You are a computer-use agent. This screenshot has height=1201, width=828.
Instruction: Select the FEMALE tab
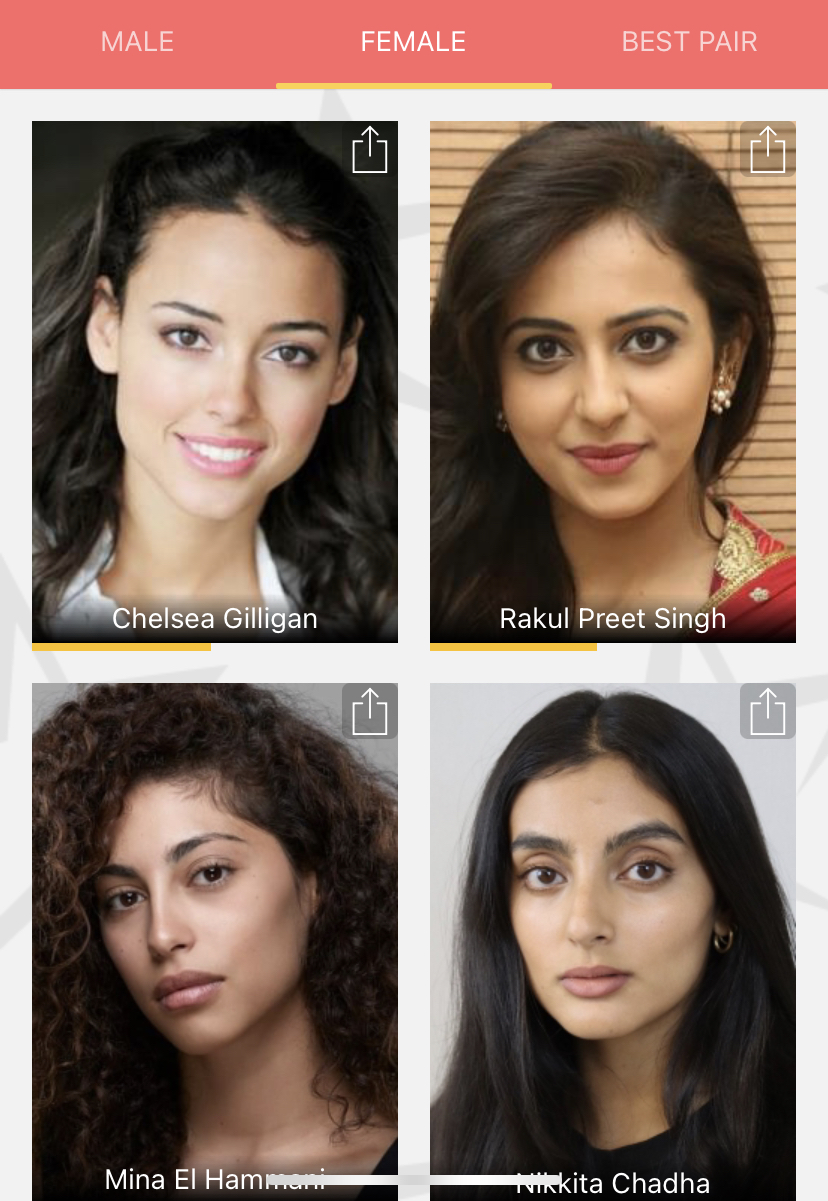(x=413, y=42)
